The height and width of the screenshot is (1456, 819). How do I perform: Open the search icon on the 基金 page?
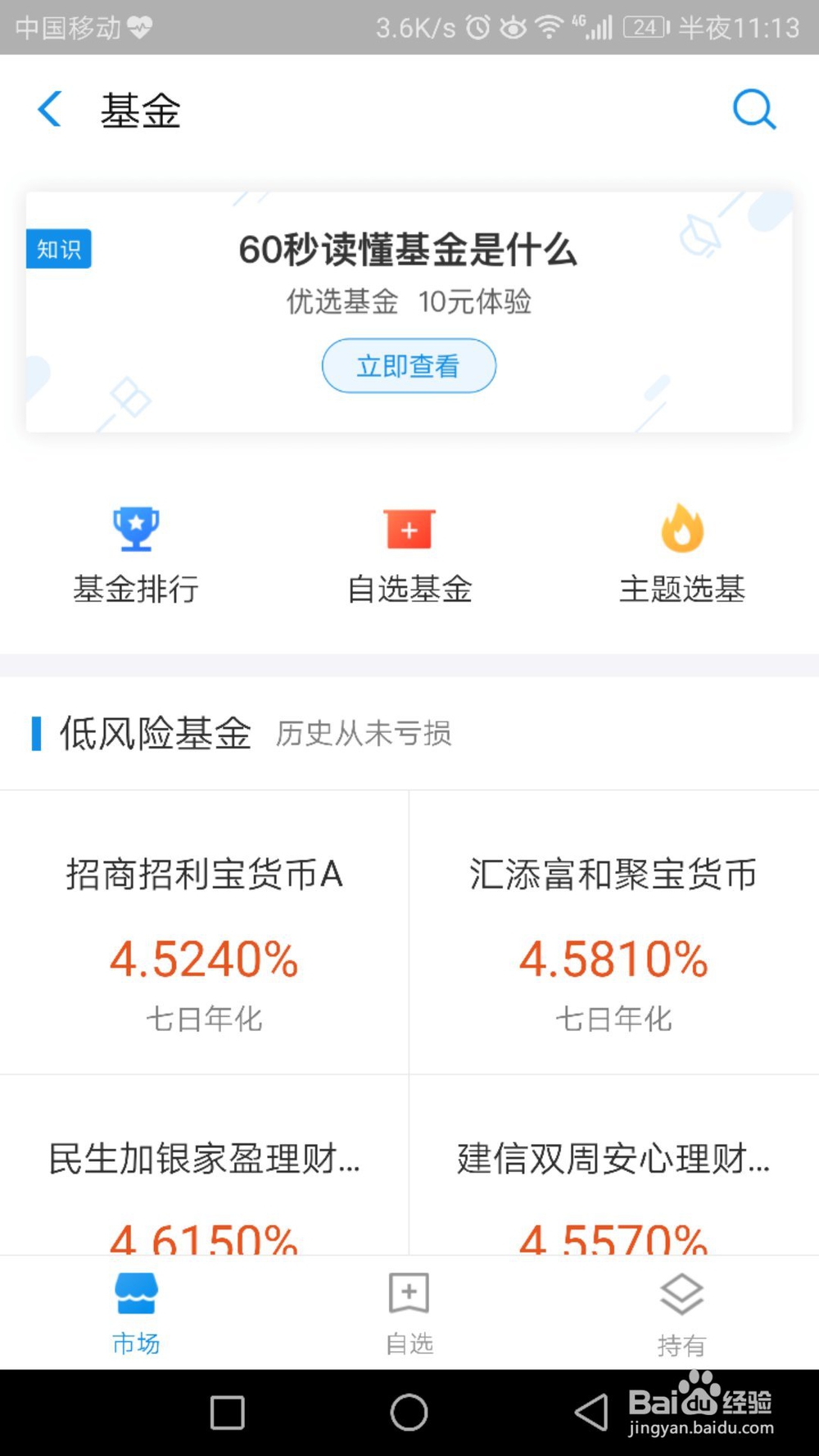pyautogui.click(x=754, y=108)
